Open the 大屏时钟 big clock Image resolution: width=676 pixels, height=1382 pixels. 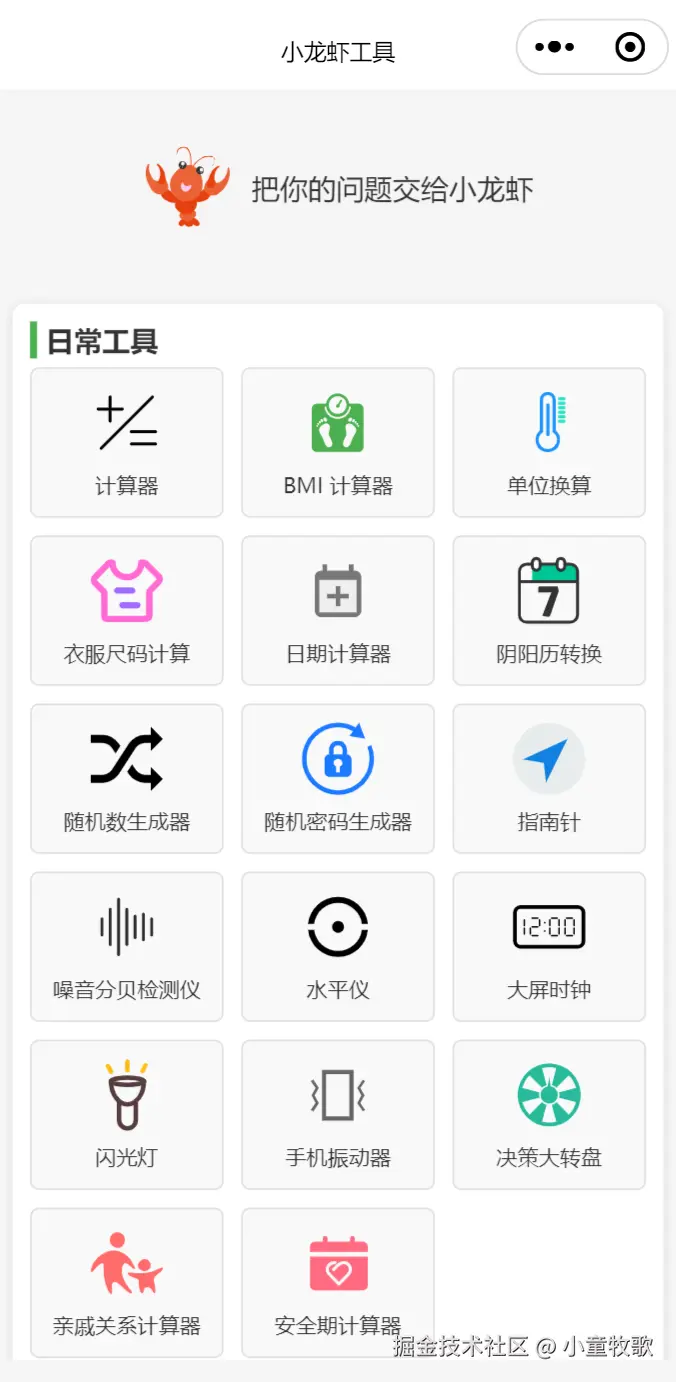[549, 946]
